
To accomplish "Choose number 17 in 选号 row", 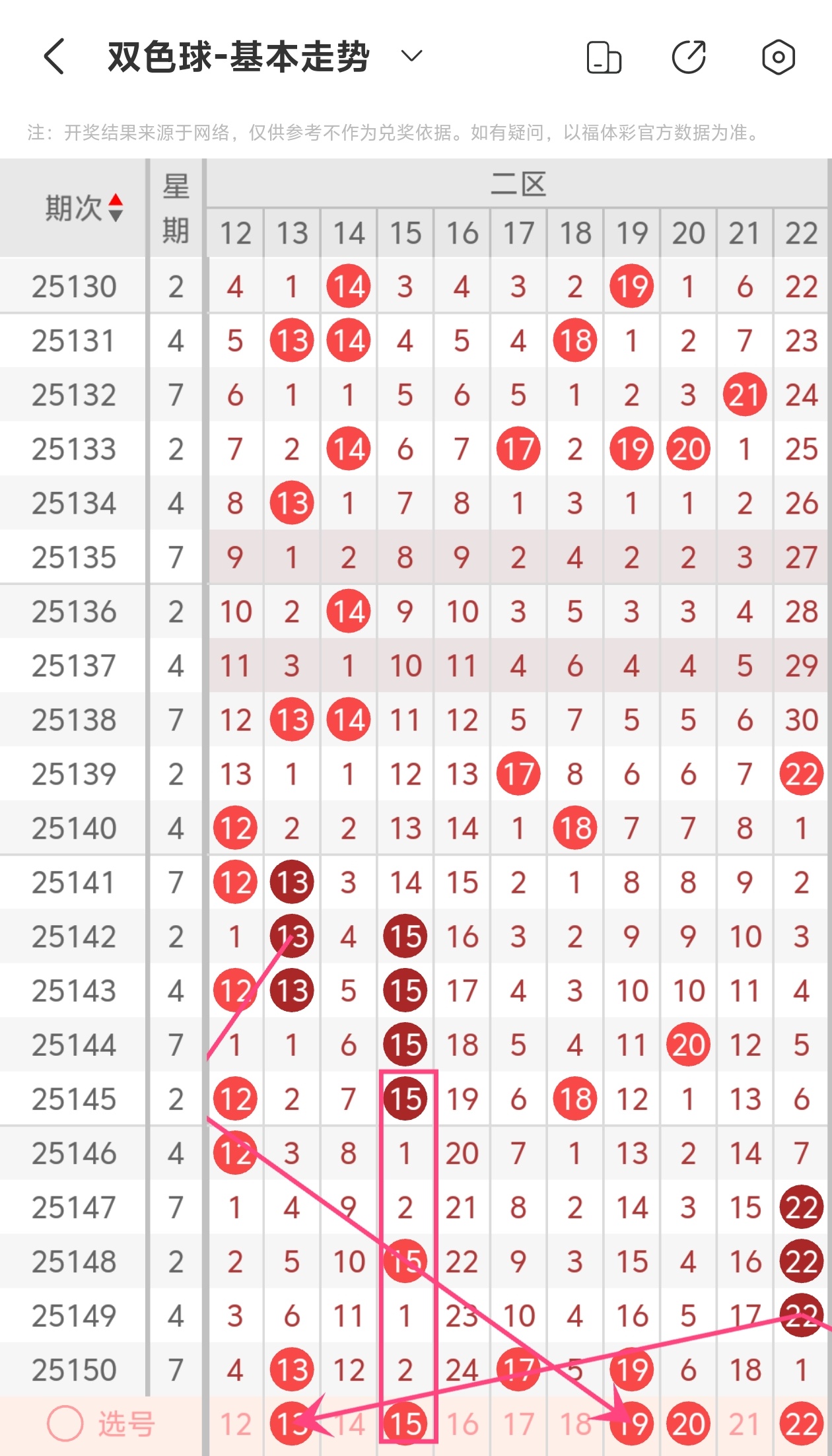I will pyautogui.click(x=518, y=1424).
